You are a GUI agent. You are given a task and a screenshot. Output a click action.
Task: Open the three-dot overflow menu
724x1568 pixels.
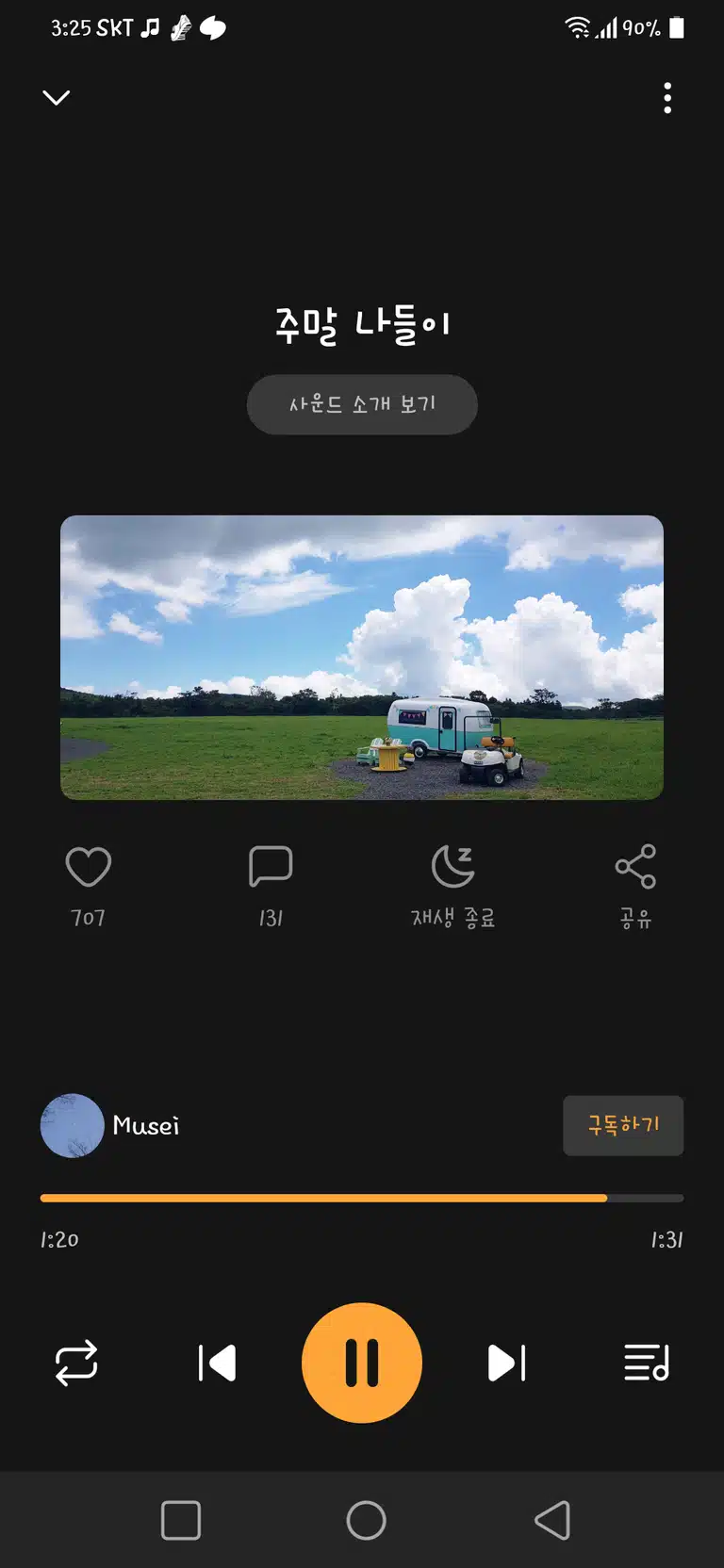point(667,98)
